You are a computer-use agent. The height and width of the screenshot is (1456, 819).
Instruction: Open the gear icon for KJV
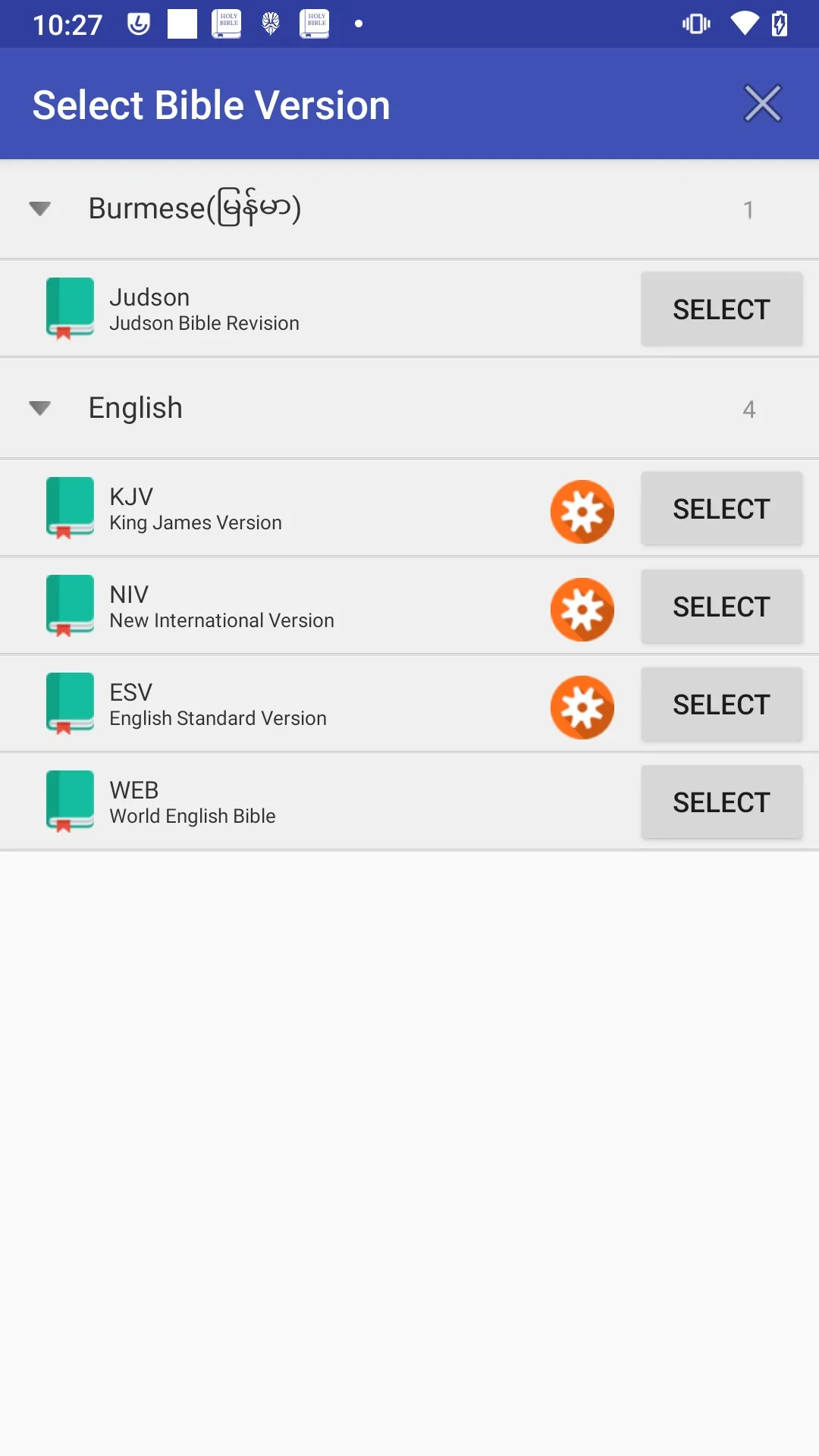pyautogui.click(x=582, y=512)
